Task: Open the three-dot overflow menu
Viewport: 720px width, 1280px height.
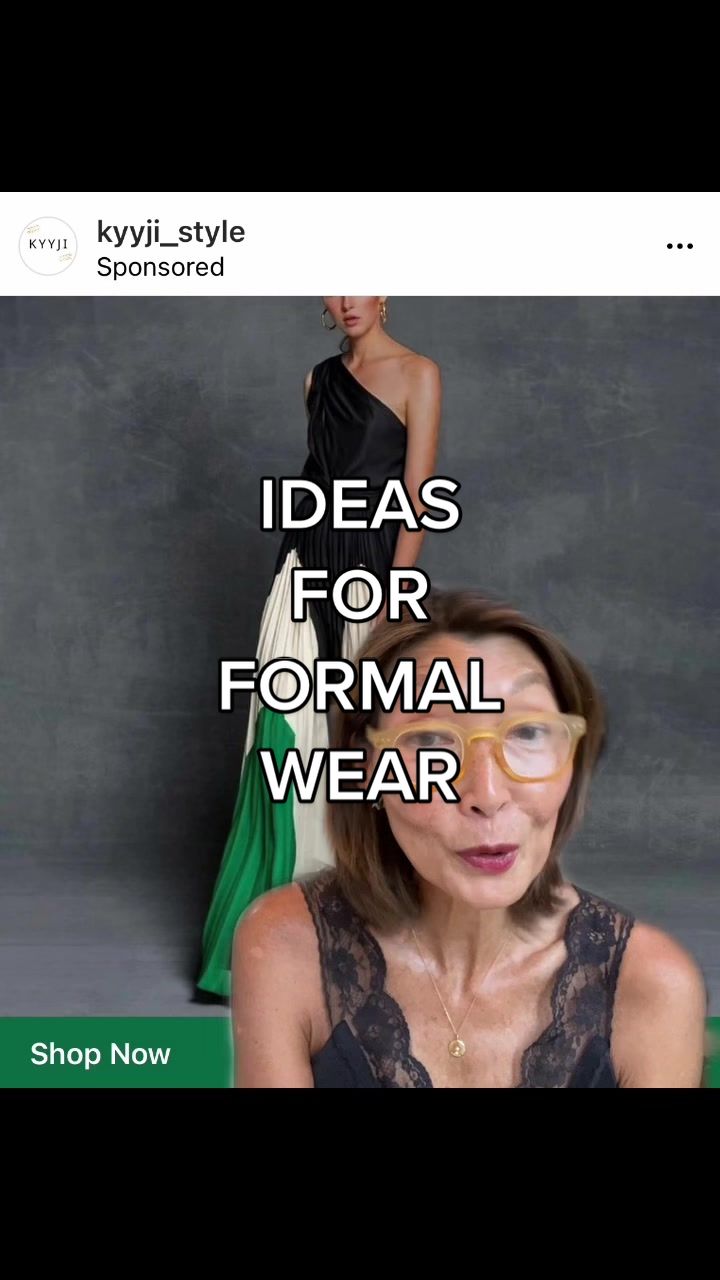Action: (x=679, y=246)
